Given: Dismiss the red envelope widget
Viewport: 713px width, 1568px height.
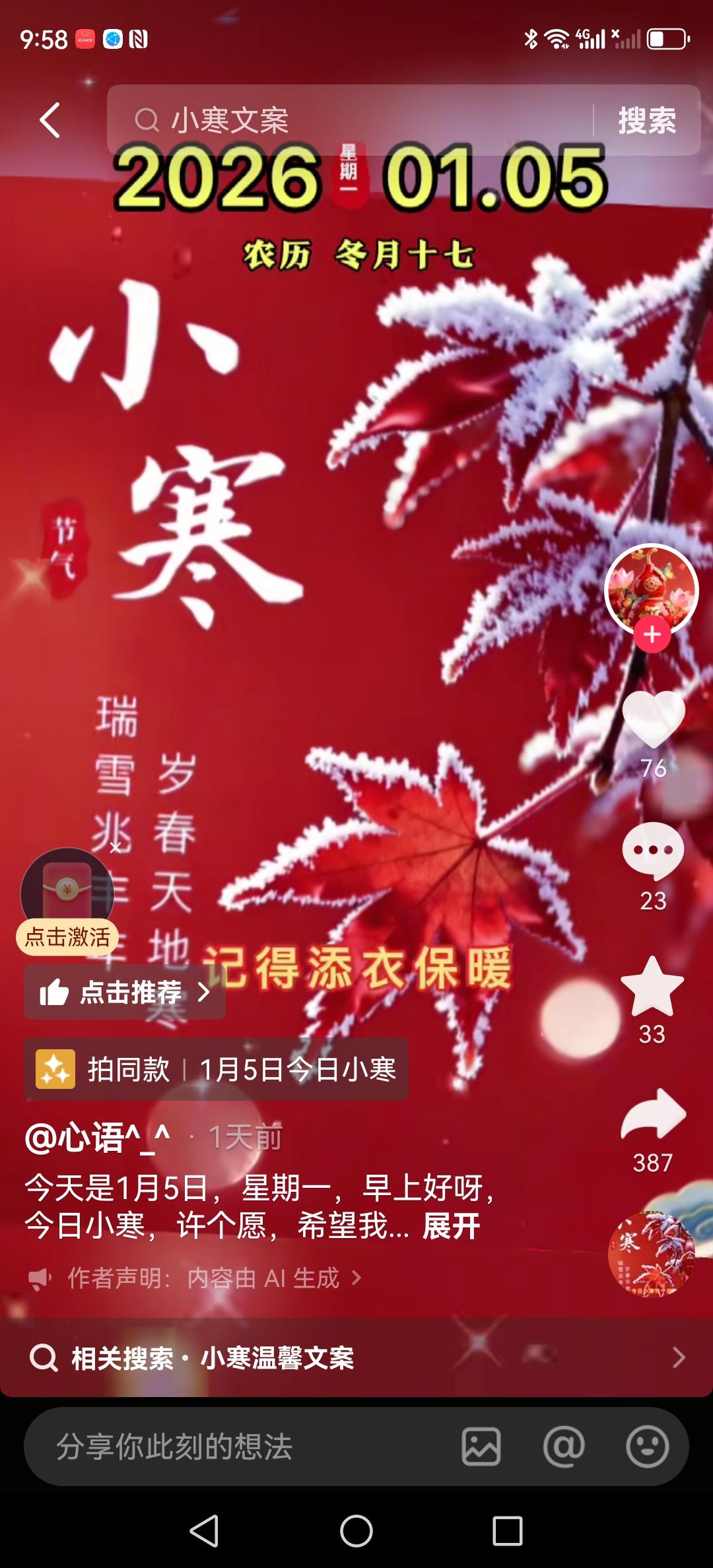Looking at the screenshot, I should 116,847.
